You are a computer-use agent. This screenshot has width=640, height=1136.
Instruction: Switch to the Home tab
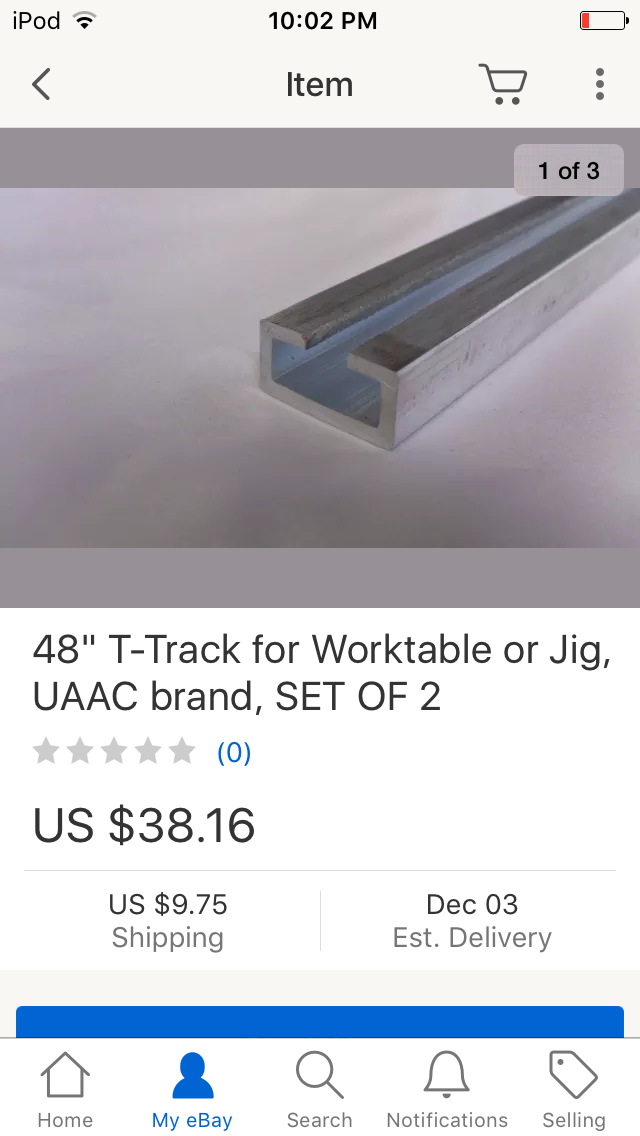coord(65,1090)
